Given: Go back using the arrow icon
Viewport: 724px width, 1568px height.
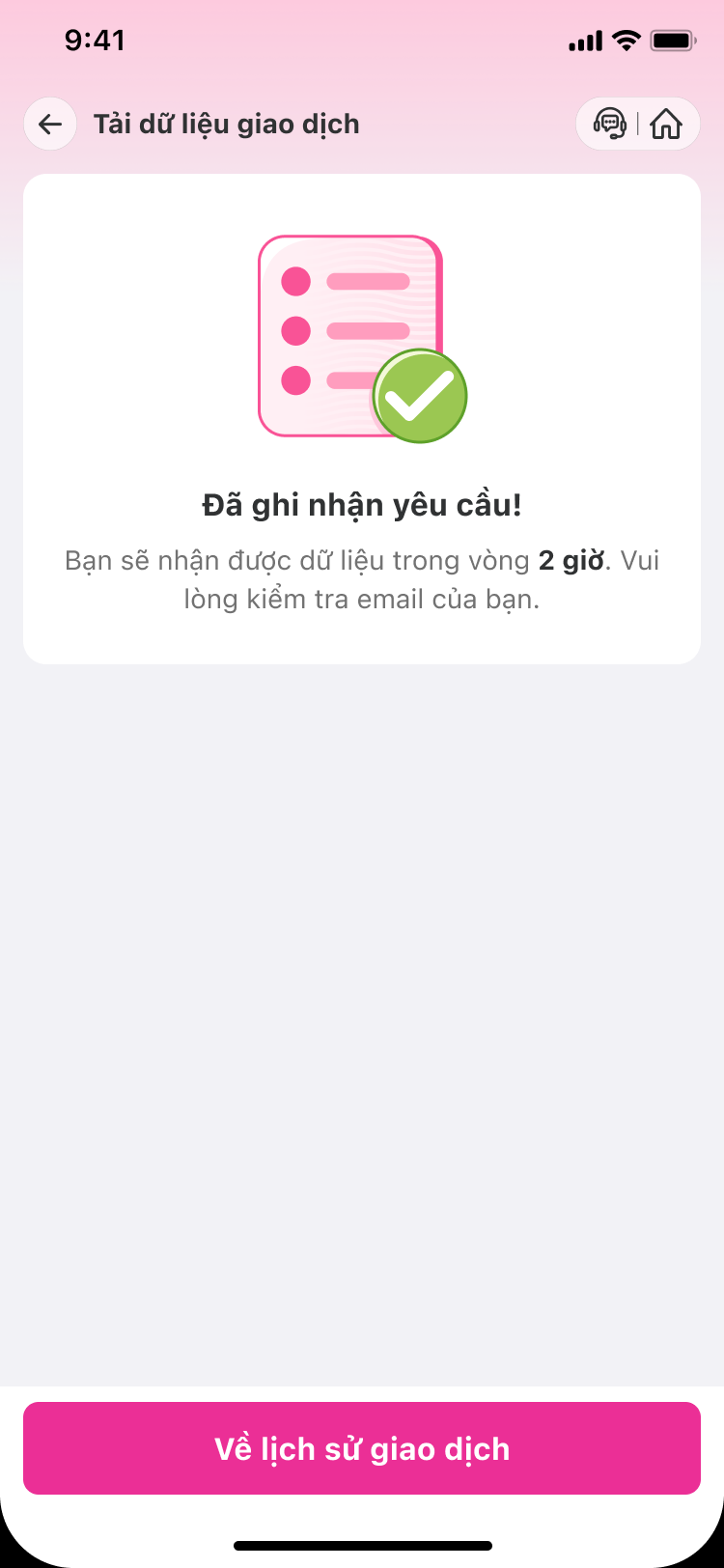Looking at the screenshot, I should (50, 125).
